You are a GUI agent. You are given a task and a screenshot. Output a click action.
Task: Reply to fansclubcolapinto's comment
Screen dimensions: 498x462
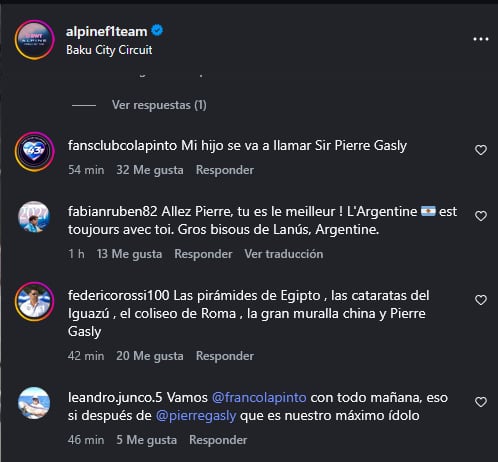[x=225, y=170]
